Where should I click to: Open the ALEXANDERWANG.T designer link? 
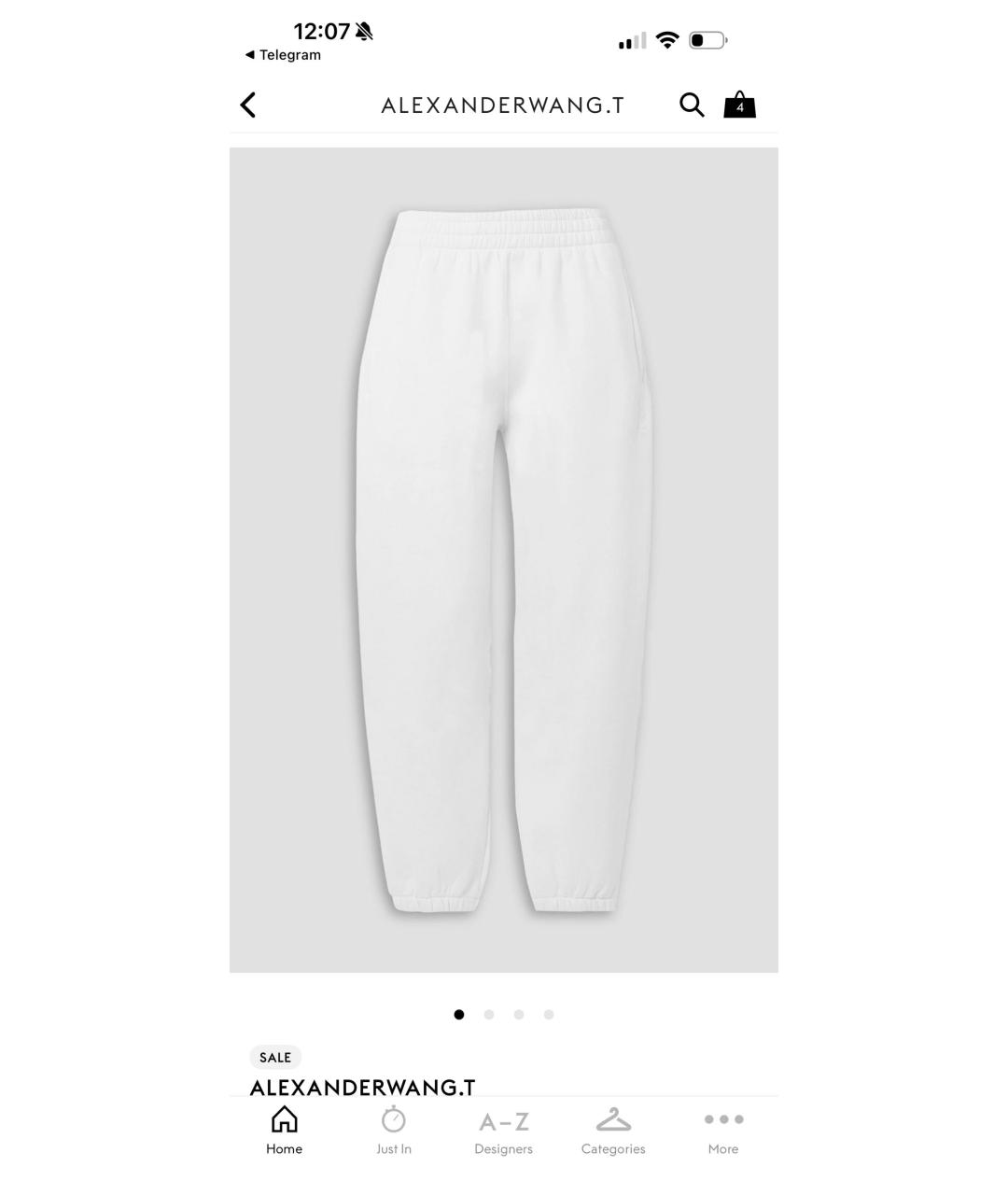click(x=361, y=1088)
